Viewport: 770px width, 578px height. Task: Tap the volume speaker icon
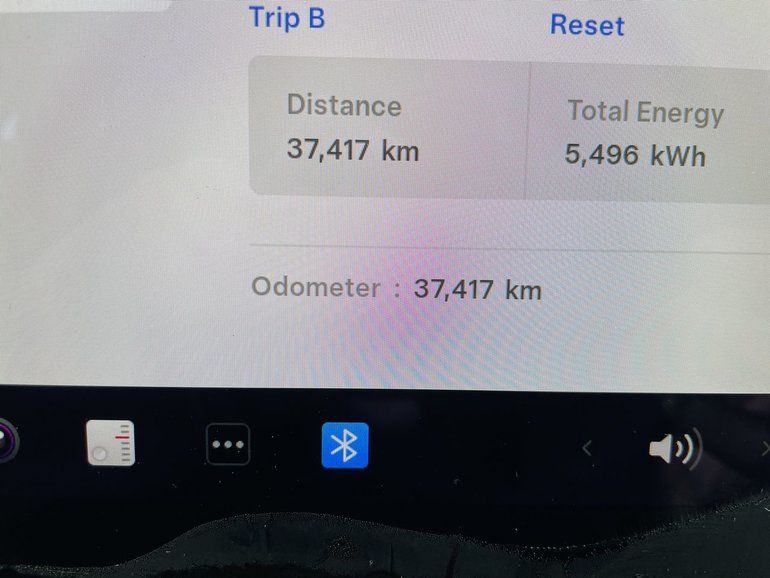[x=674, y=449]
